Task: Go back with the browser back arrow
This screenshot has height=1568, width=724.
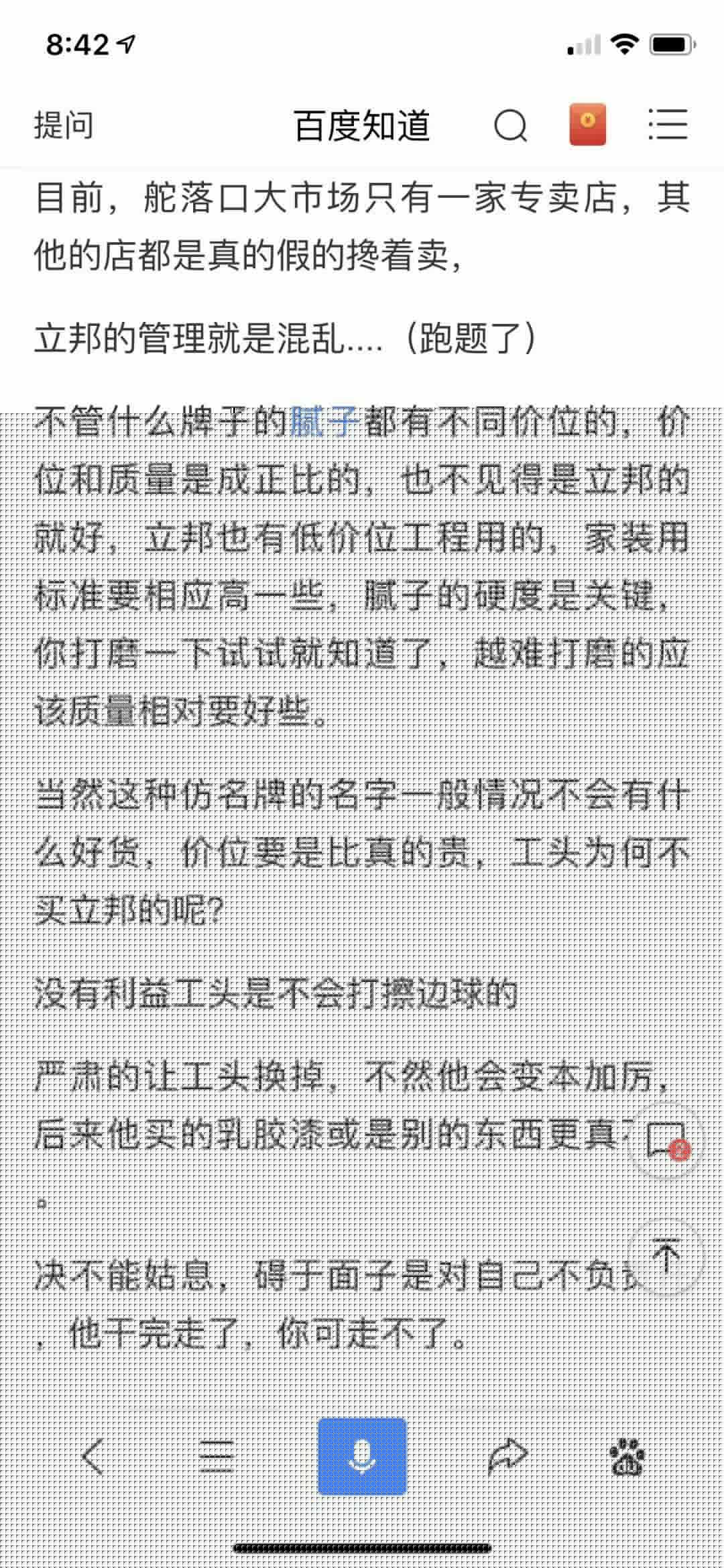Action: pos(92,1457)
